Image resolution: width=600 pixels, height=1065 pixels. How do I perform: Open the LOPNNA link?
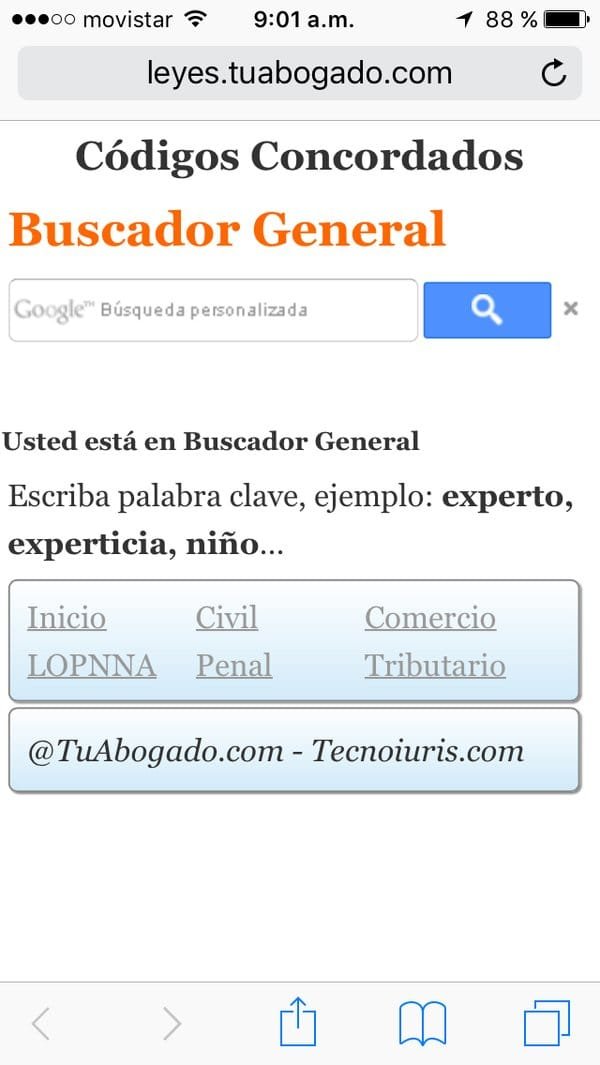coord(91,666)
